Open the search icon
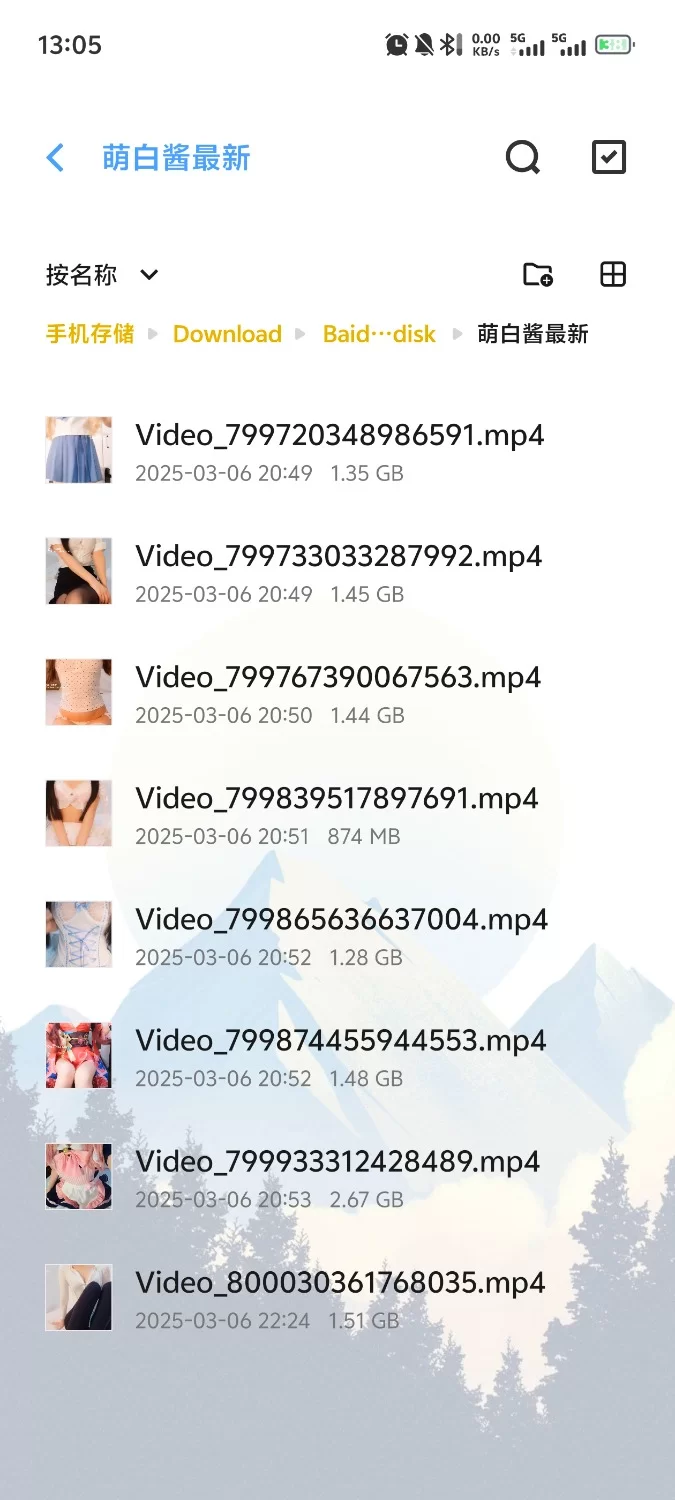Image resolution: width=675 pixels, height=1500 pixels. [x=522, y=157]
